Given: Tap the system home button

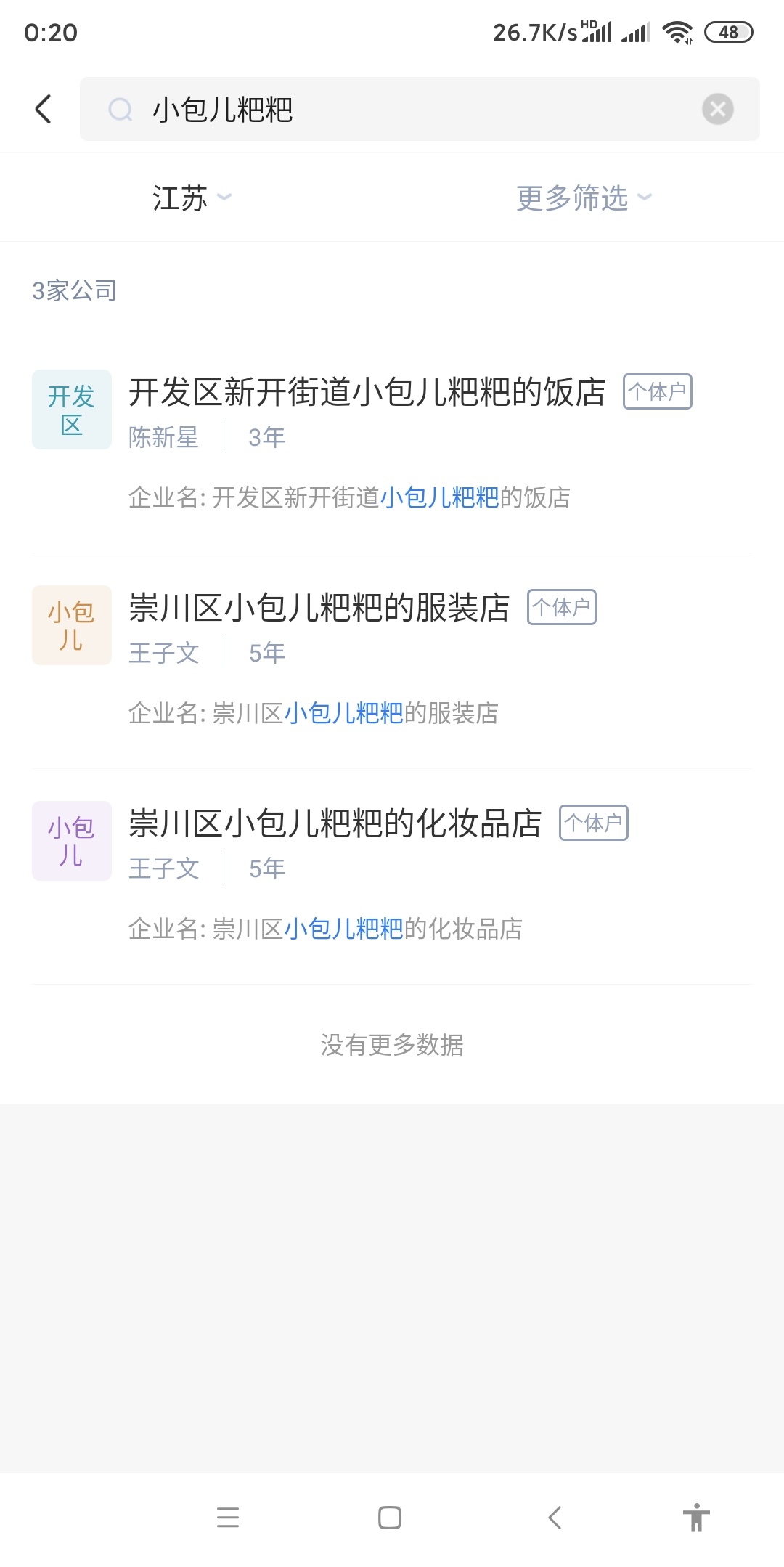Looking at the screenshot, I should coord(390,1518).
